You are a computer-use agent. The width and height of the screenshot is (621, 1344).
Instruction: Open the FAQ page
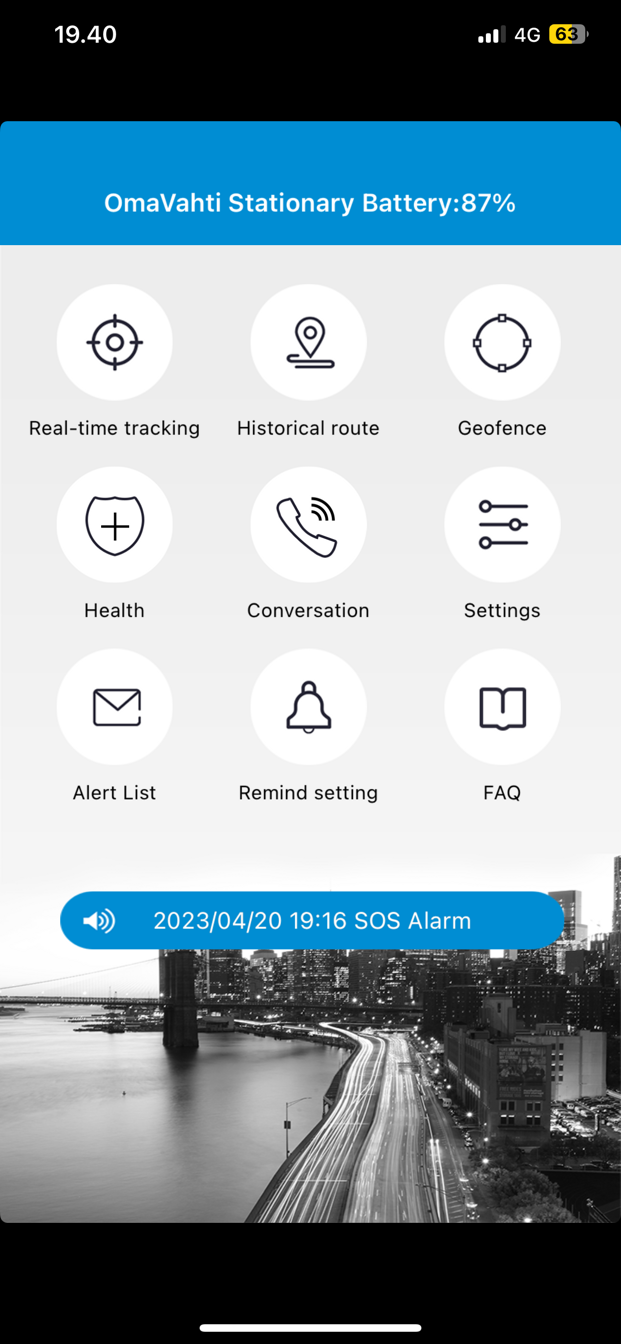(x=502, y=707)
